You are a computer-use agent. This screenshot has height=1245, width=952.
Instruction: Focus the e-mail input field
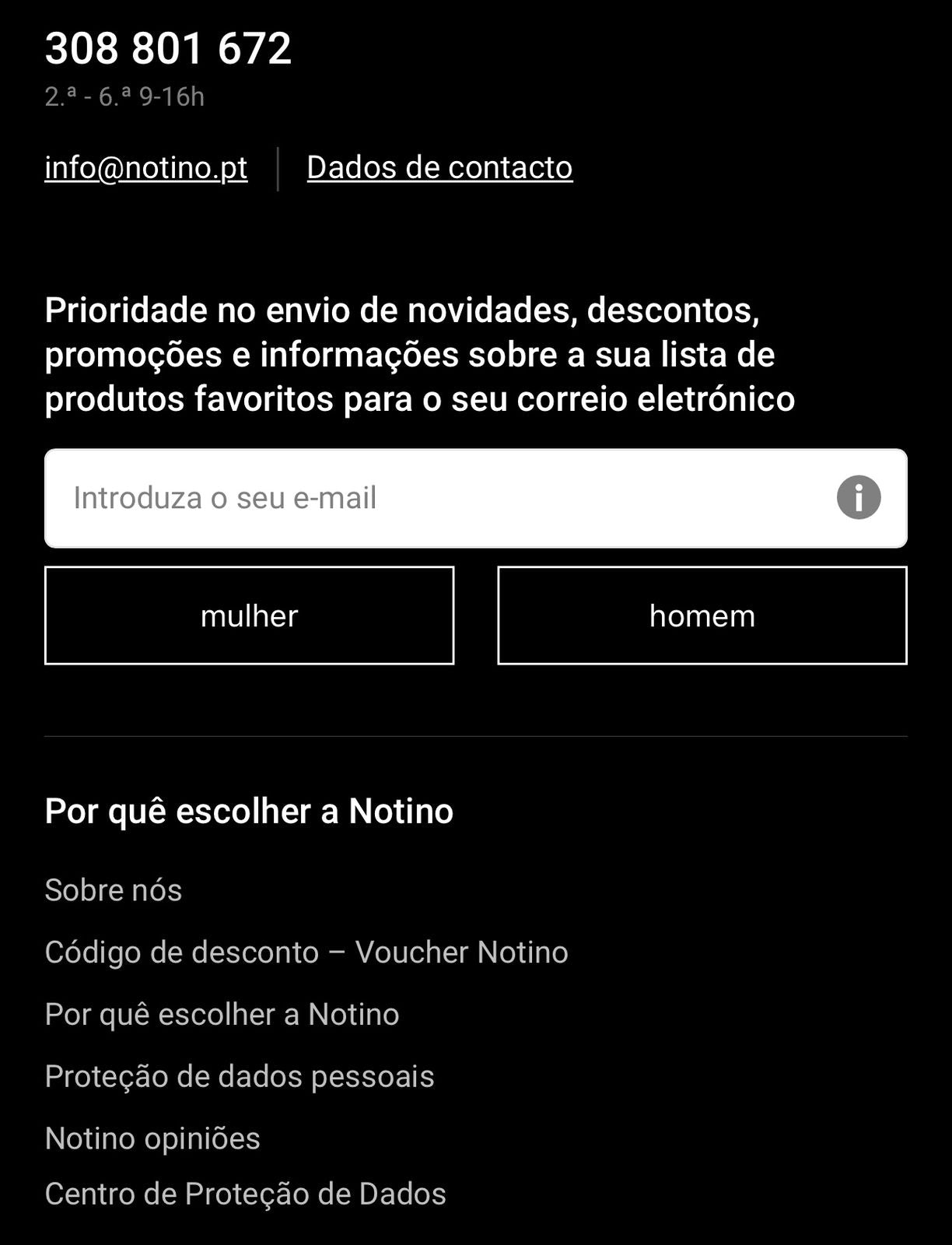point(436,498)
